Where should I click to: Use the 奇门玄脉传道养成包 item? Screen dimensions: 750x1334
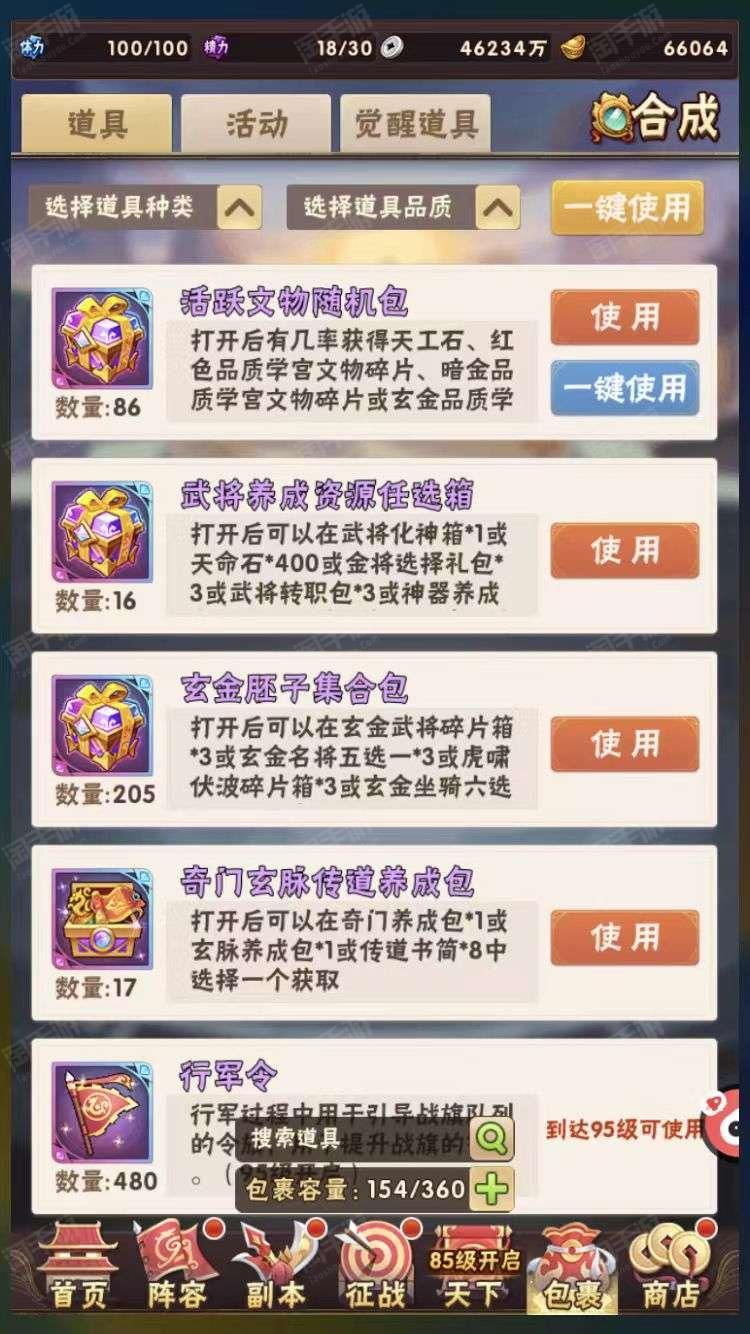tap(624, 937)
